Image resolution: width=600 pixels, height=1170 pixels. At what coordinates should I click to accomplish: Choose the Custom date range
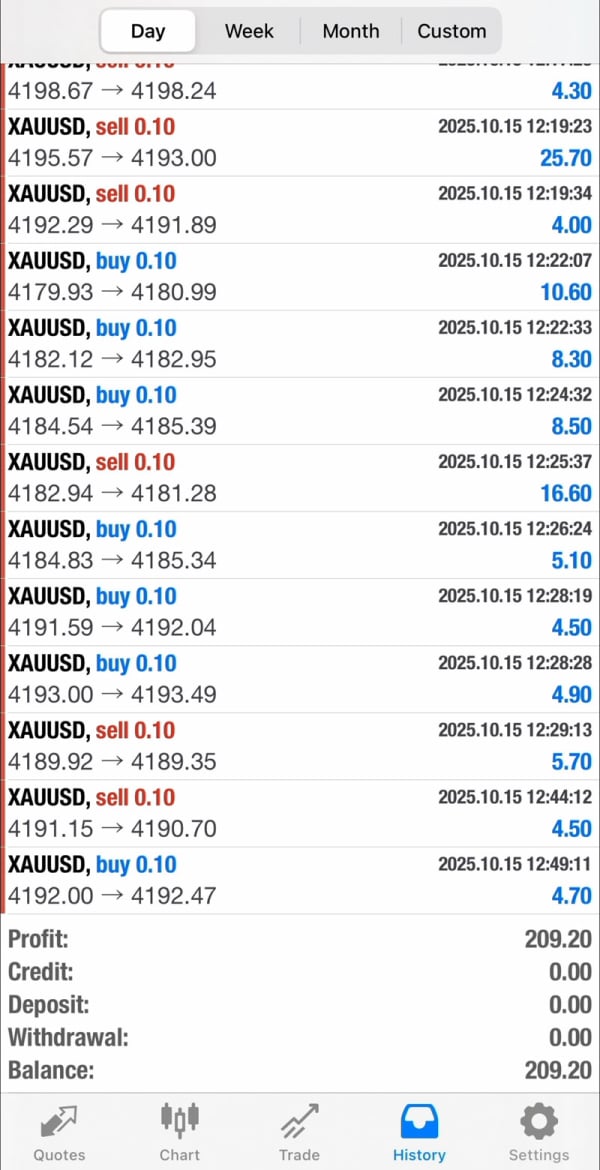point(451,31)
